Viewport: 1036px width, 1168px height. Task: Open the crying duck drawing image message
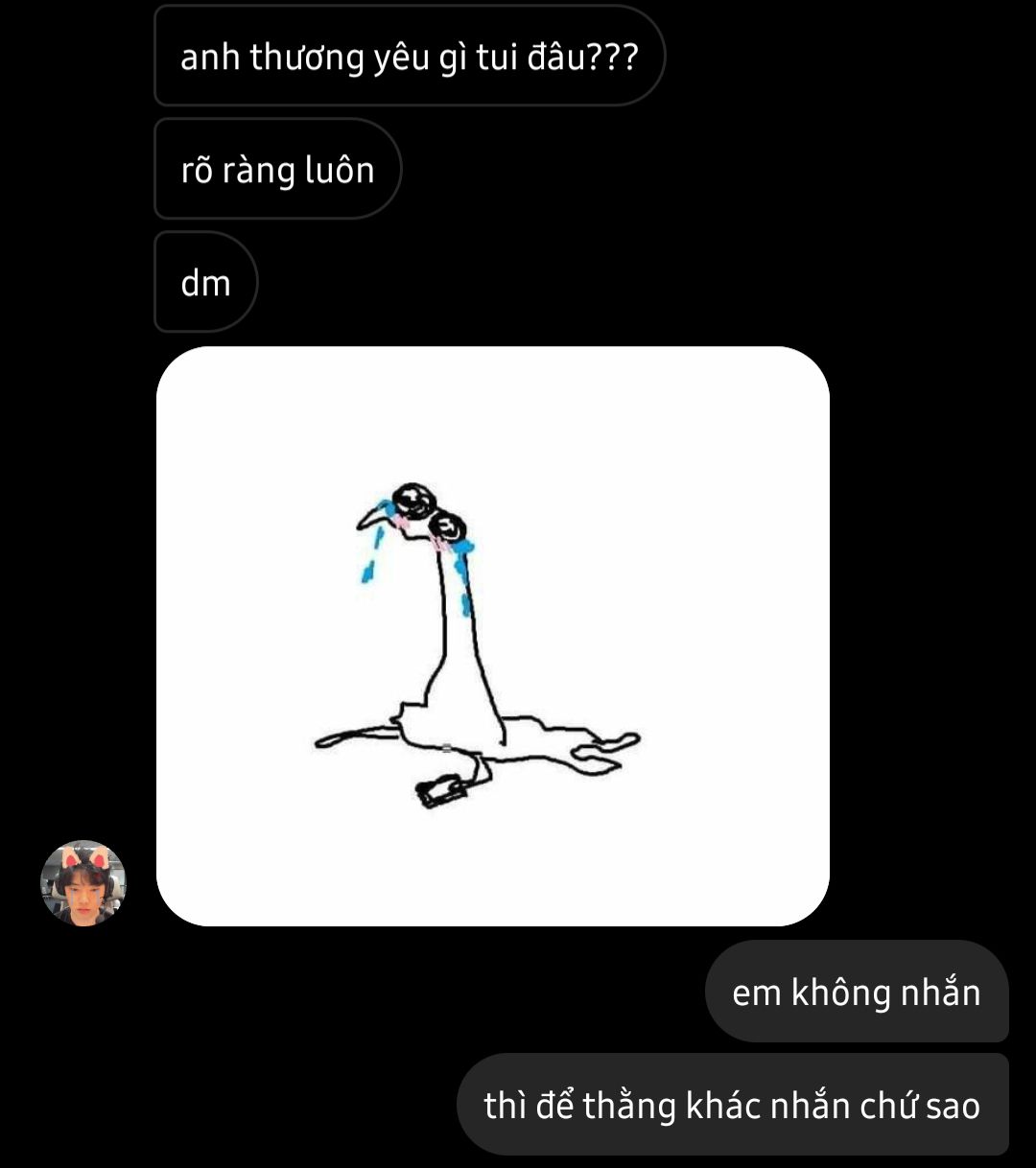click(492, 636)
